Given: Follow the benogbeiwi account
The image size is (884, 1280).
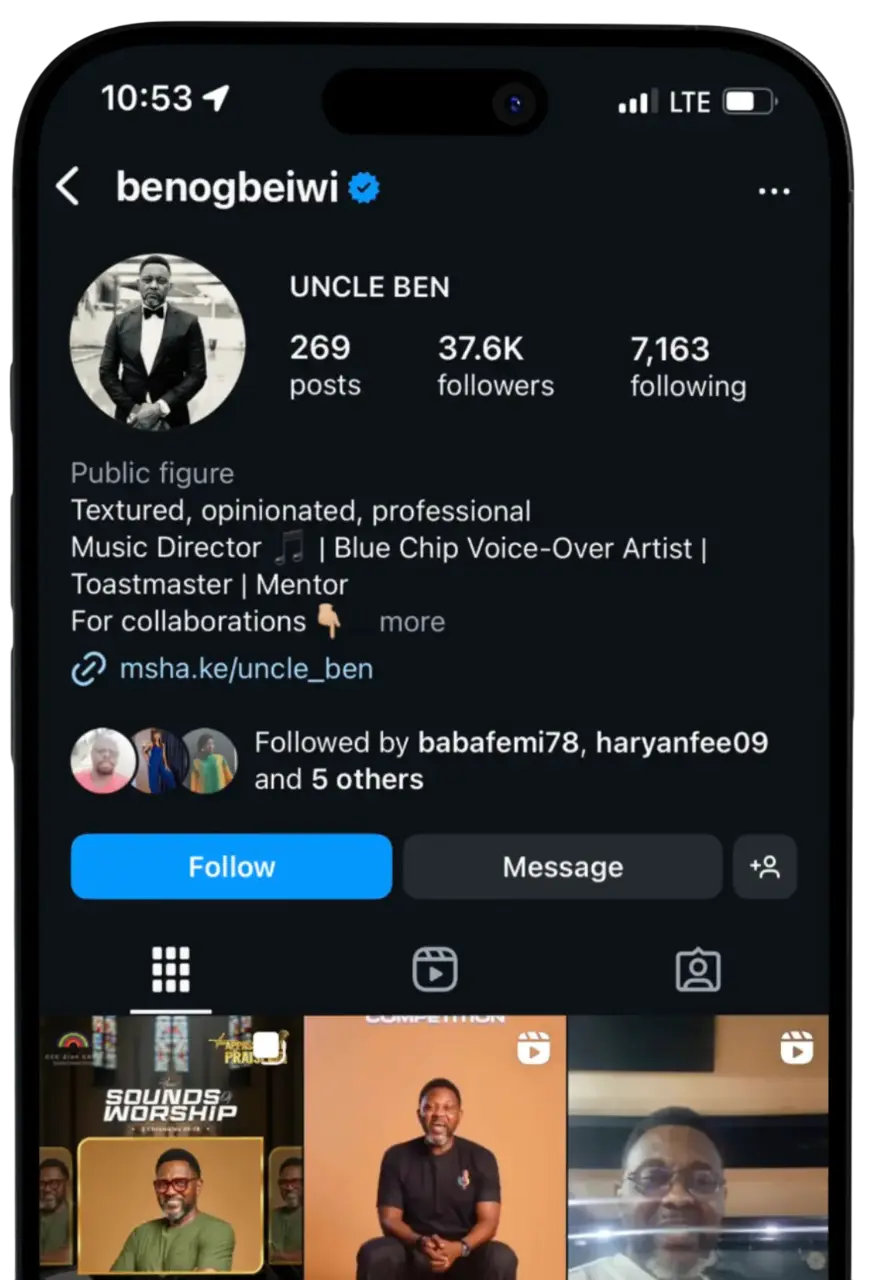Looking at the screenshot, I should click(231, 867).
